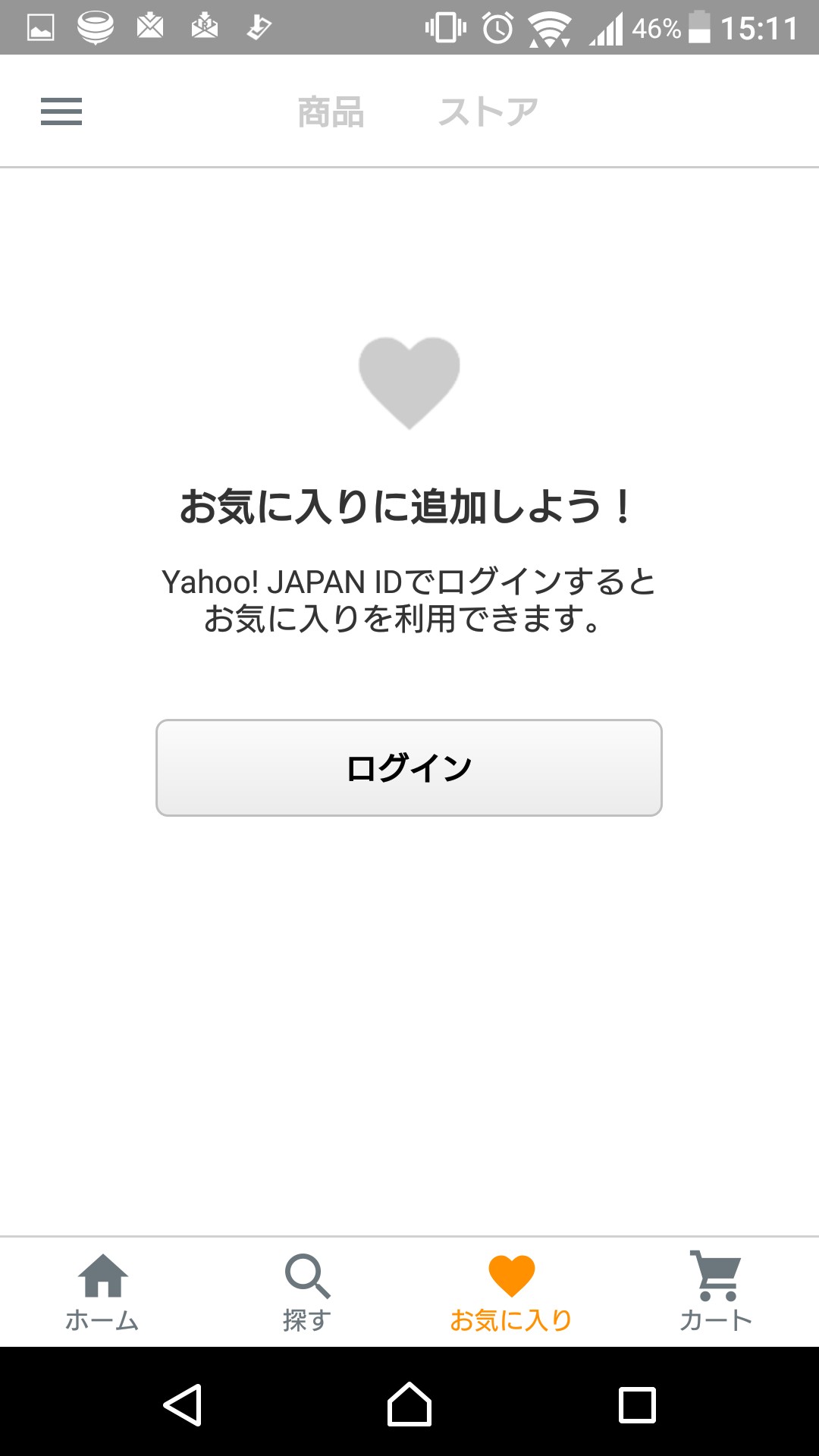The height and width of the screenshot is (1456, 819).
Task: Go to the ホーム tab
Action: click(x=102, y=1292)
